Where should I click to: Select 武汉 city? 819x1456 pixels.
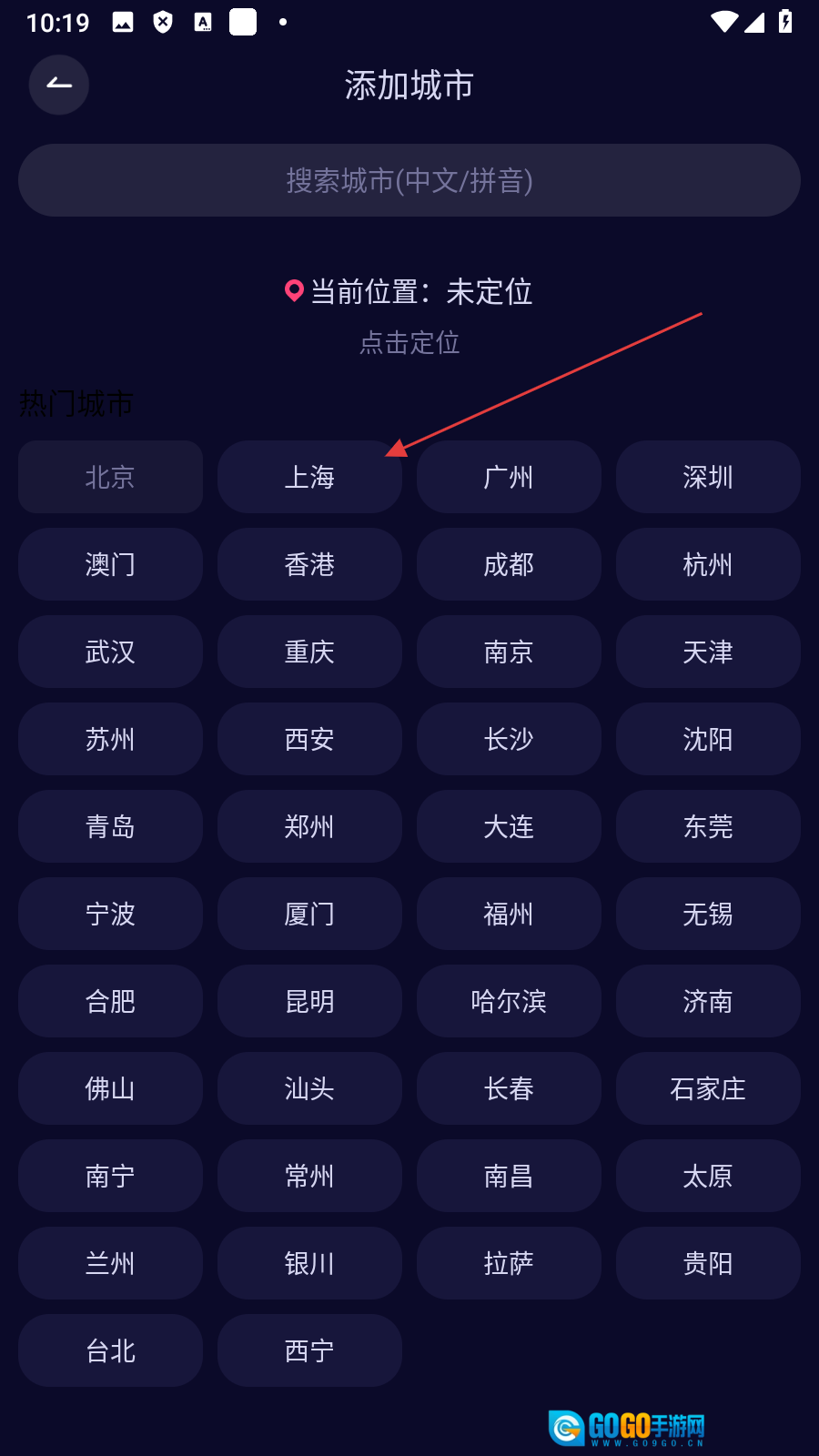pos(110,652)
